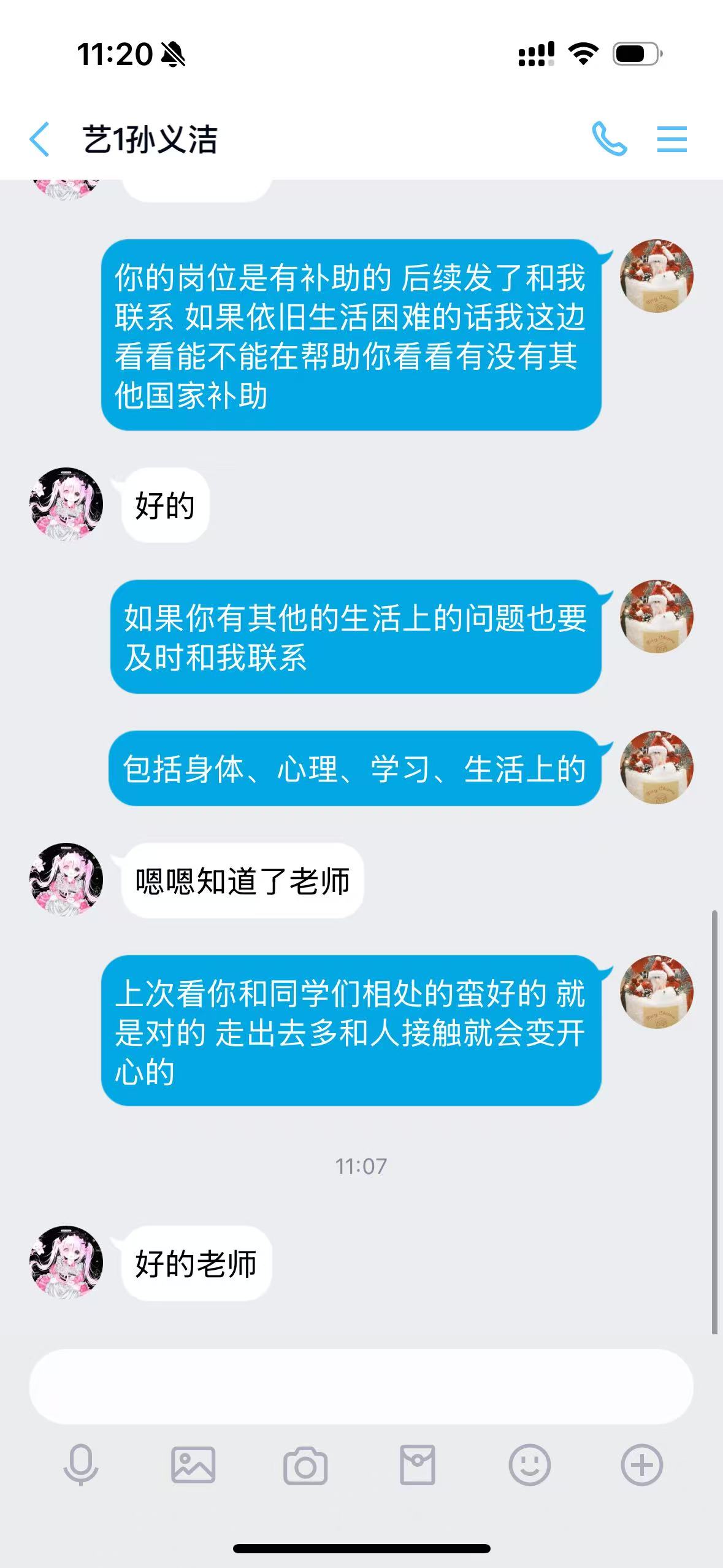
Task: Send a red packet
Action: (418, 1465)
